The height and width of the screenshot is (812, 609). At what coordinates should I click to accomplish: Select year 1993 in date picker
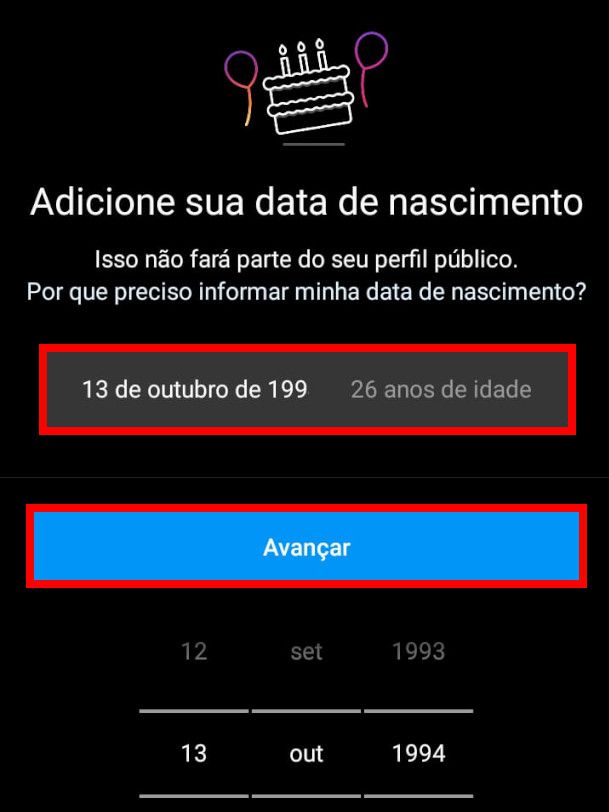(418, 652)
